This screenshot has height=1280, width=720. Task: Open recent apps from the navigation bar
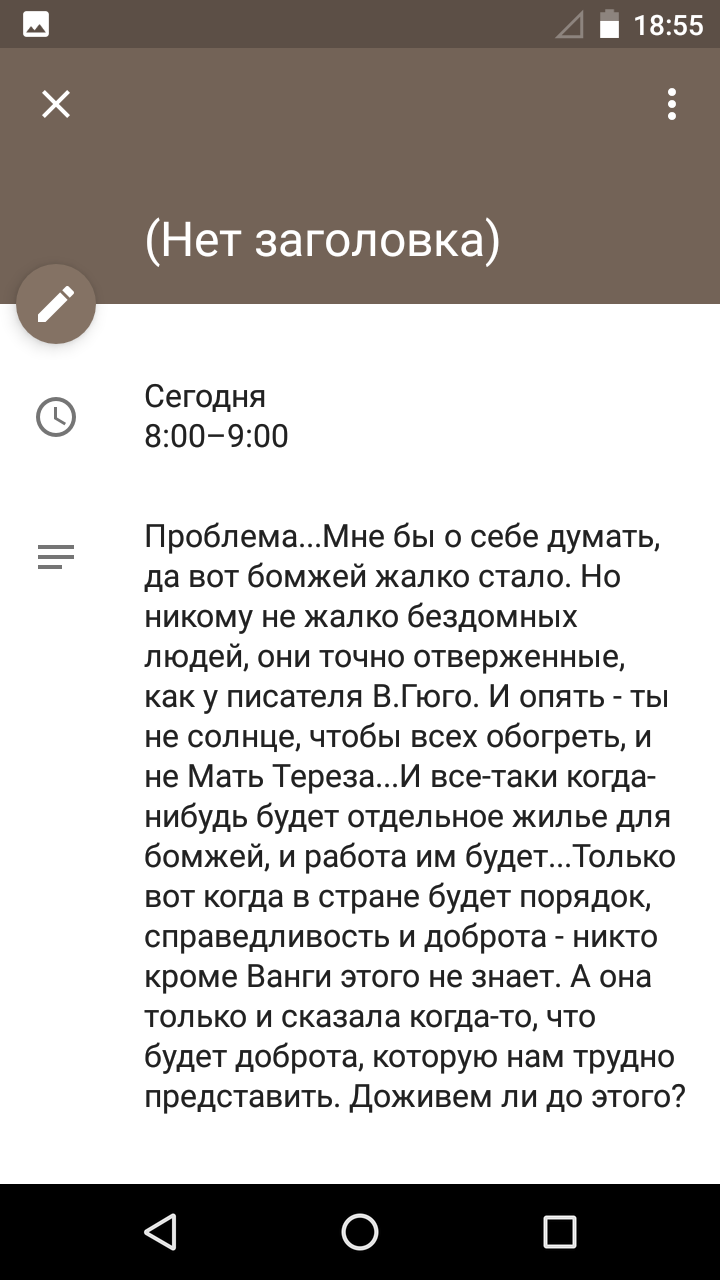(560, 1232)
